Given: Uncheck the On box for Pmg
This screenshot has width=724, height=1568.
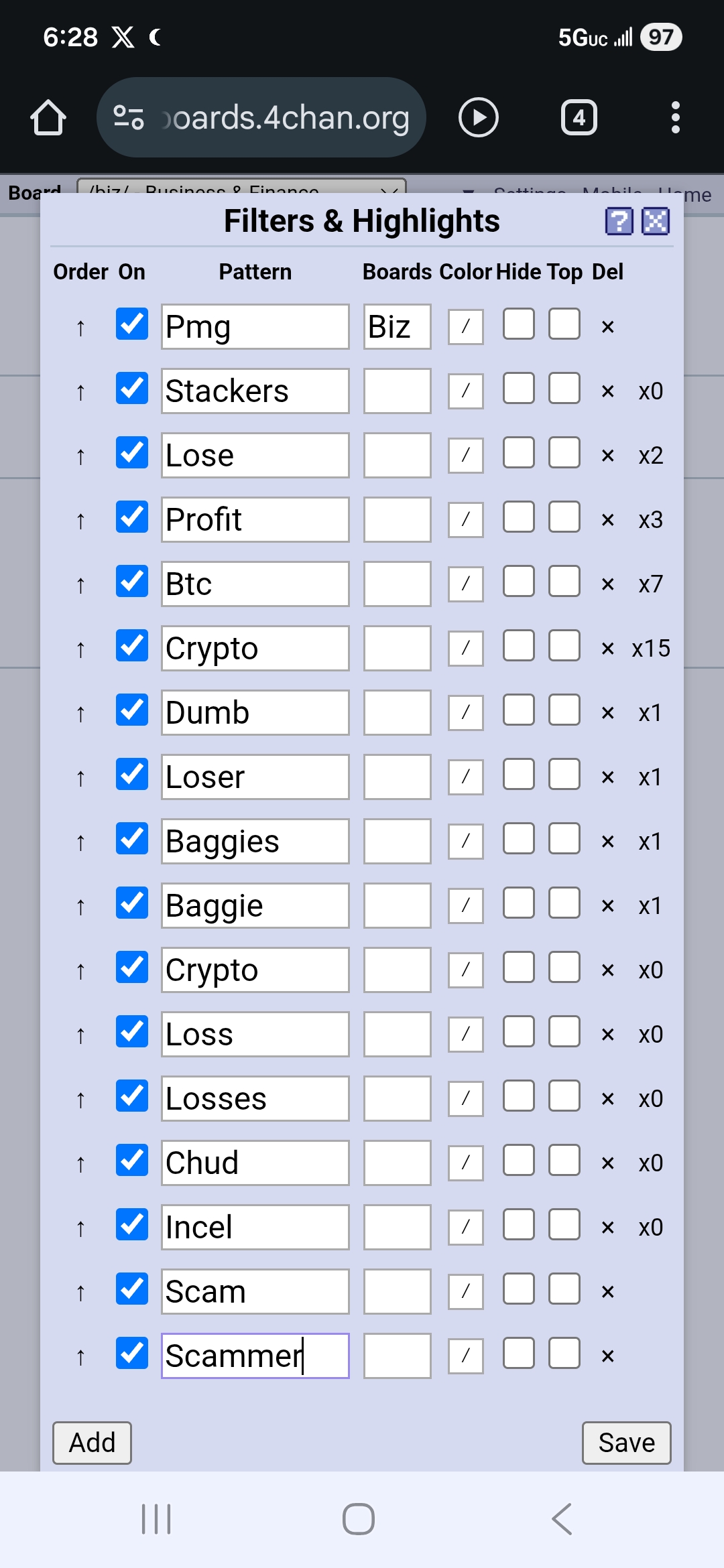Looking at the screenshot, I should 132,324.
